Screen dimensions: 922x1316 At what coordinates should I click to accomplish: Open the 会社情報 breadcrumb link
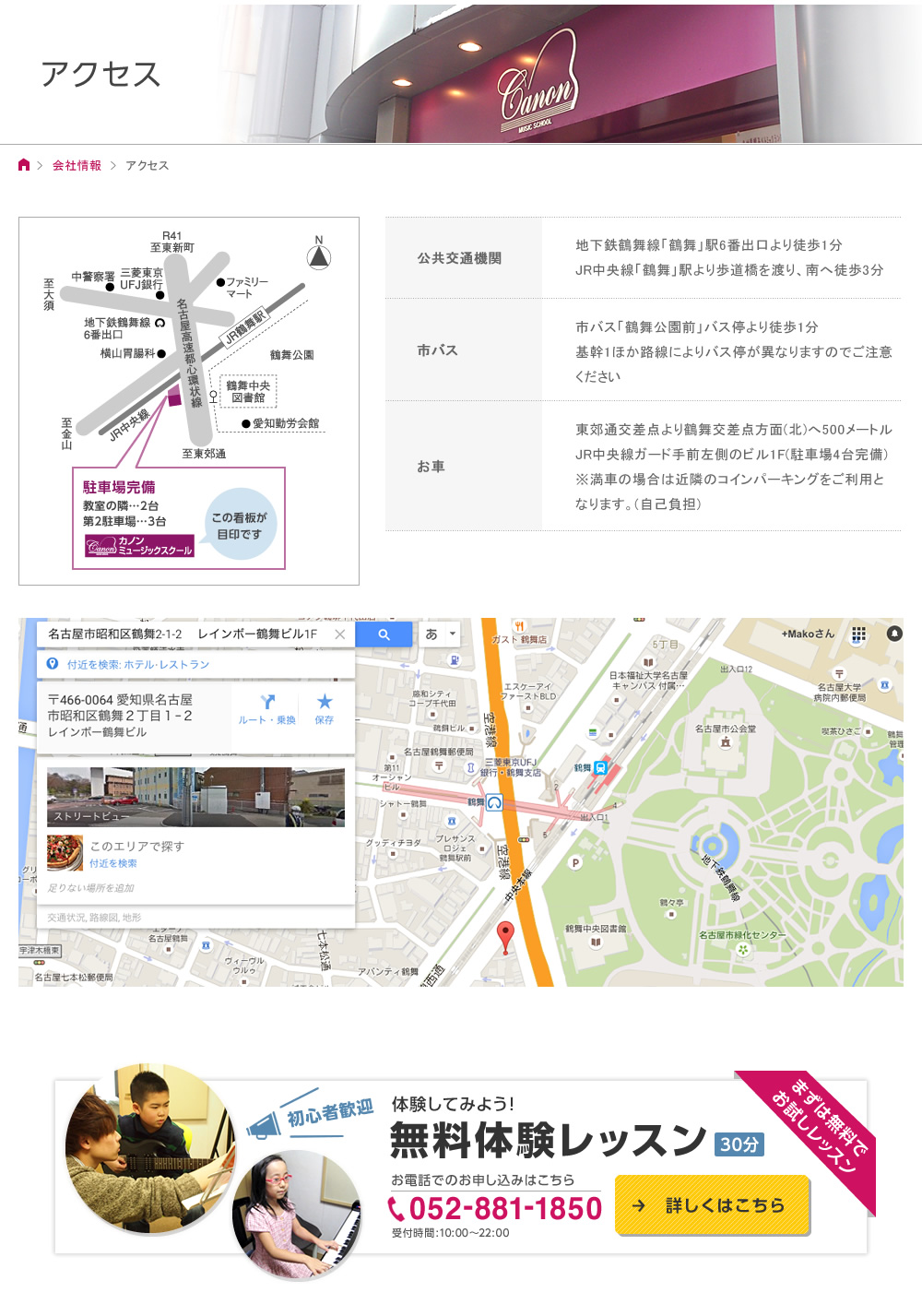pyautogui.click(x=77, y=166)
